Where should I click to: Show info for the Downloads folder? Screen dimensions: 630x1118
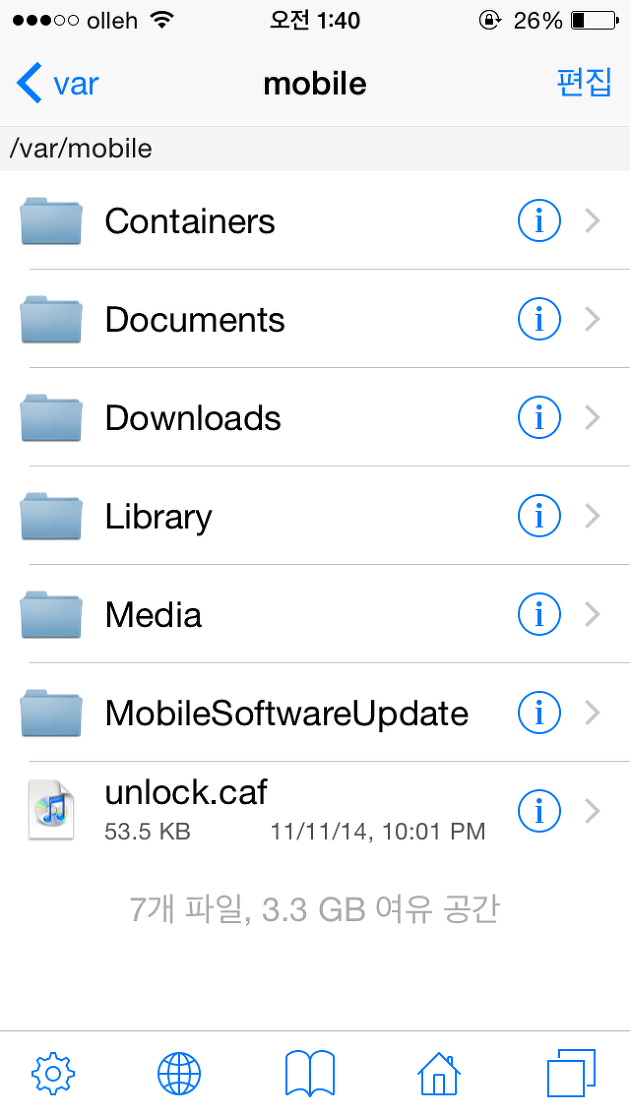click(x=539, y=418)
